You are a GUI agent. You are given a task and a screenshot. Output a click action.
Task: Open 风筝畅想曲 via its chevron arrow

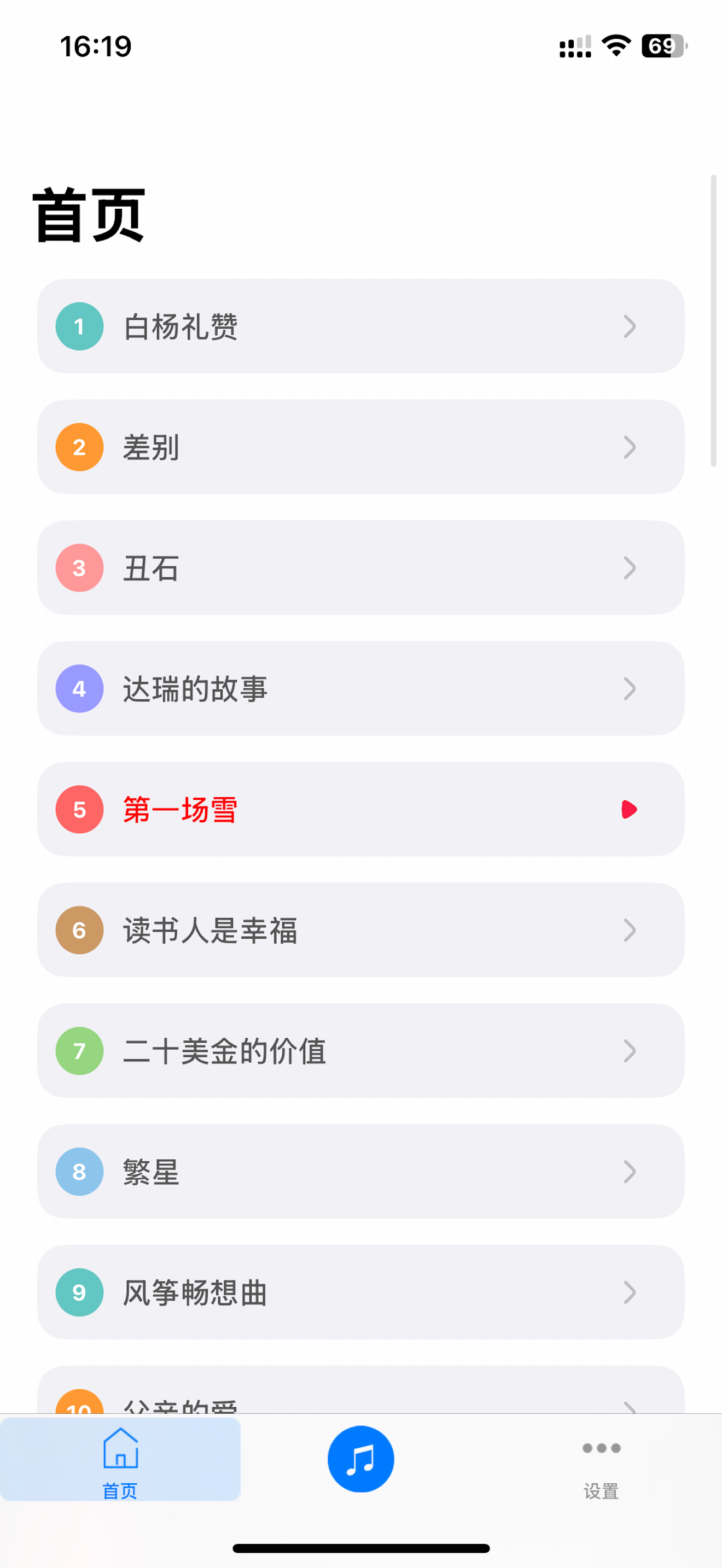(x=630, y=1292)
